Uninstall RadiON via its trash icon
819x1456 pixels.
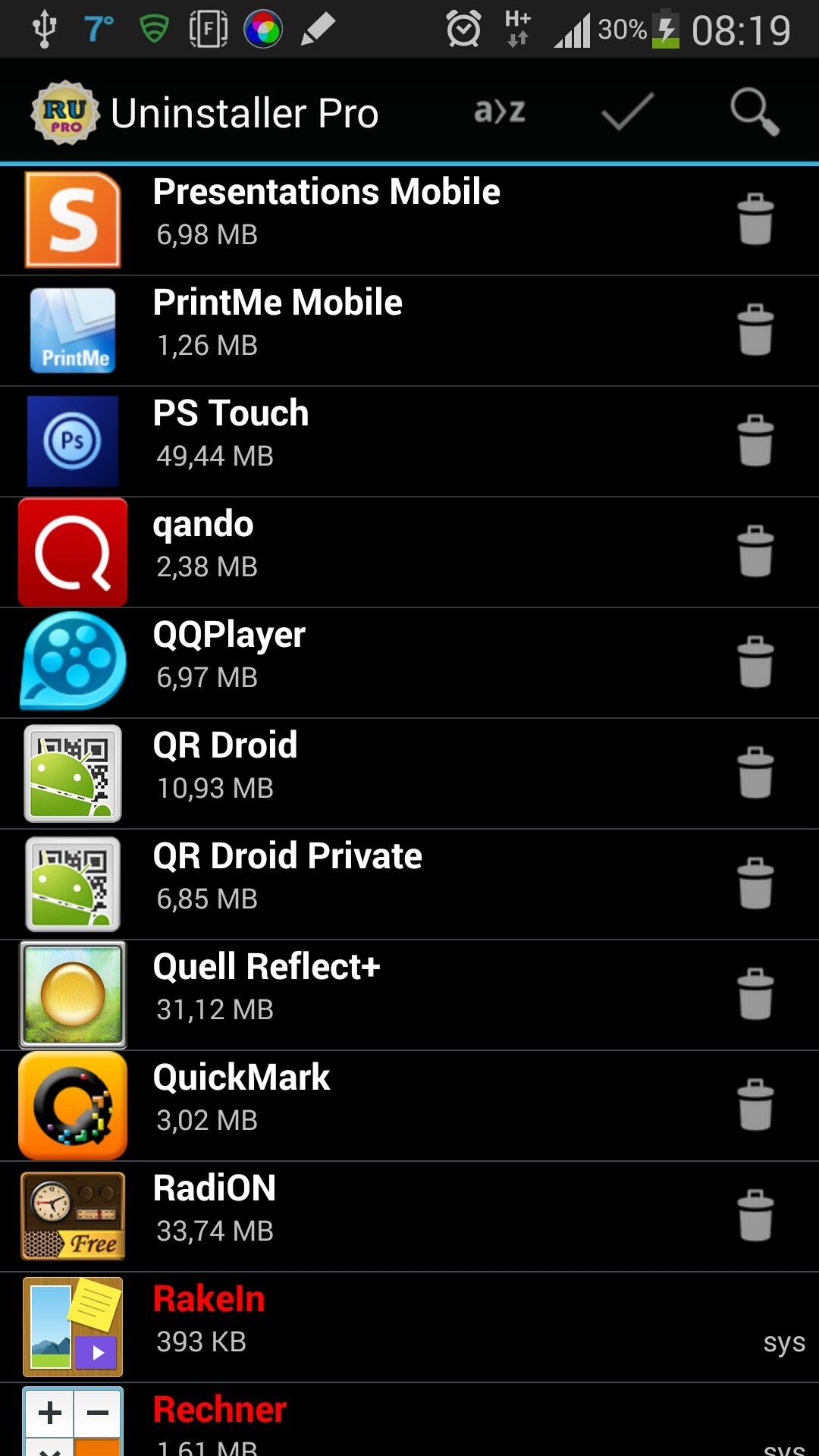coord(755,1216)
